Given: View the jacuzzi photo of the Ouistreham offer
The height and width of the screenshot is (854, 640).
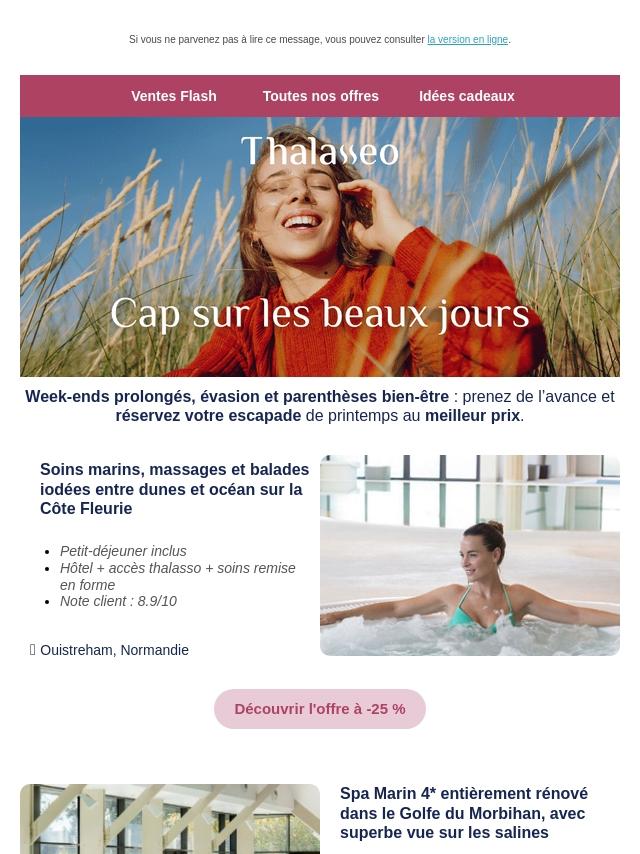Looking at the screenshot, I should click(x=469, y=555).
